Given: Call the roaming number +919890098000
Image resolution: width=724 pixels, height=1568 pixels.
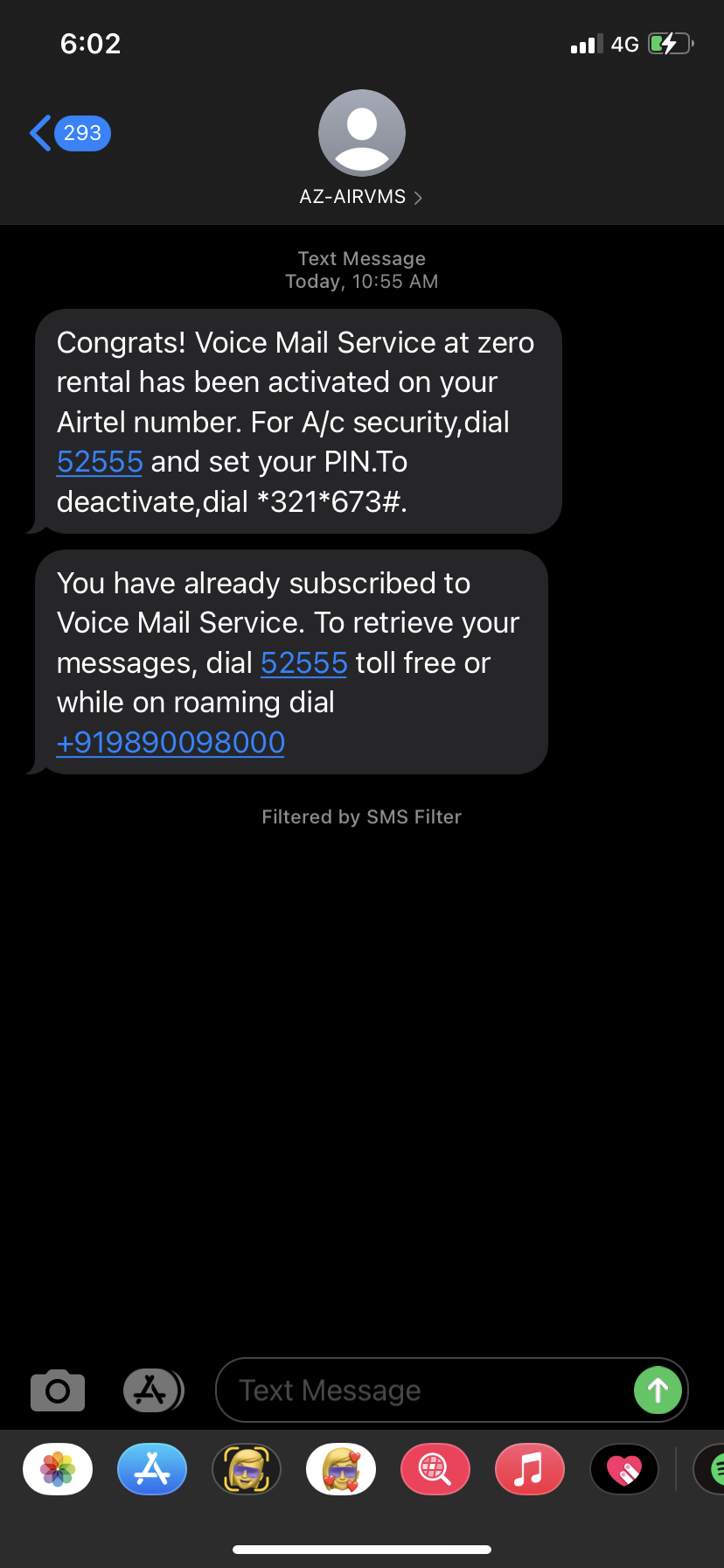Looking at the screenshot, I should (x=171, y=743).
